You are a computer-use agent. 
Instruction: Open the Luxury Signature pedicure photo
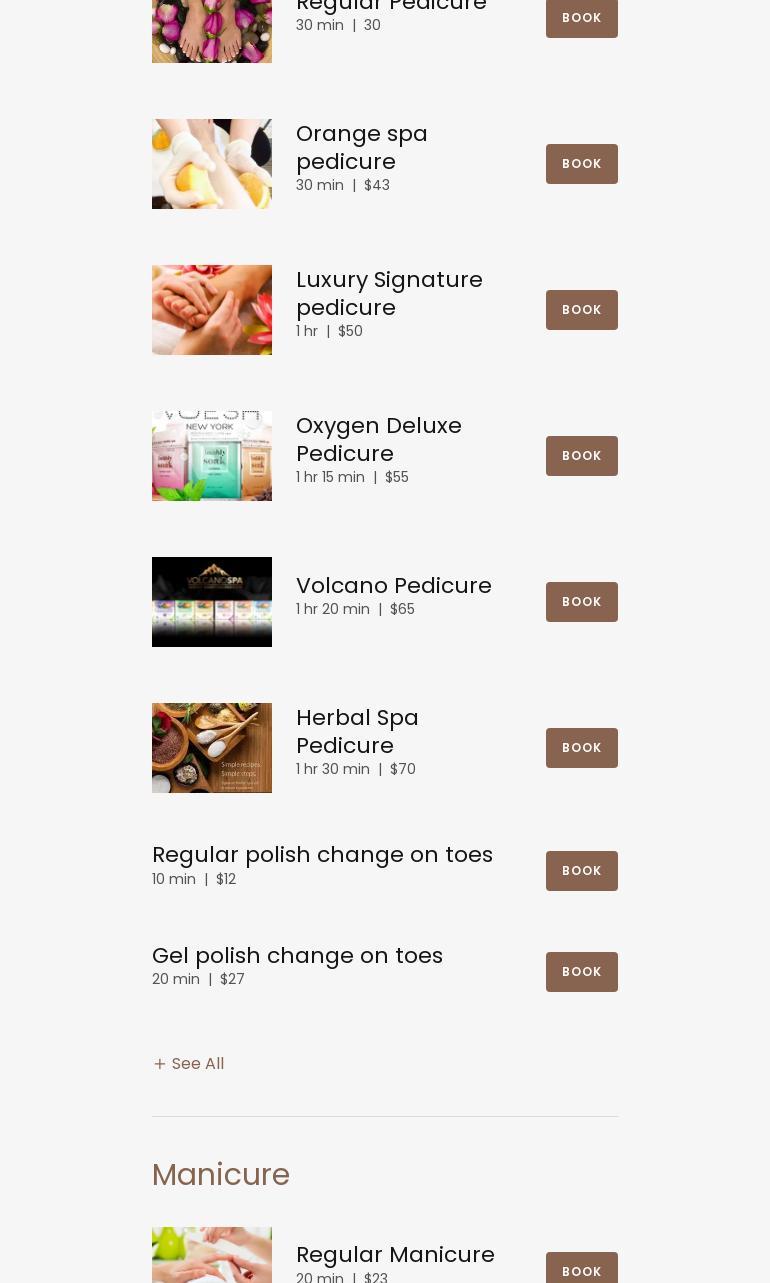(x=212, y=310)
